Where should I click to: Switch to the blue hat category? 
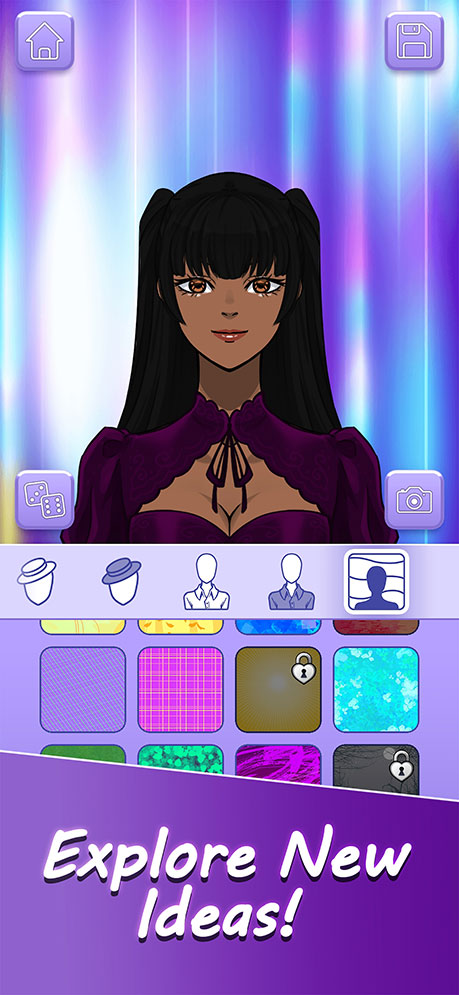point(122,581)
